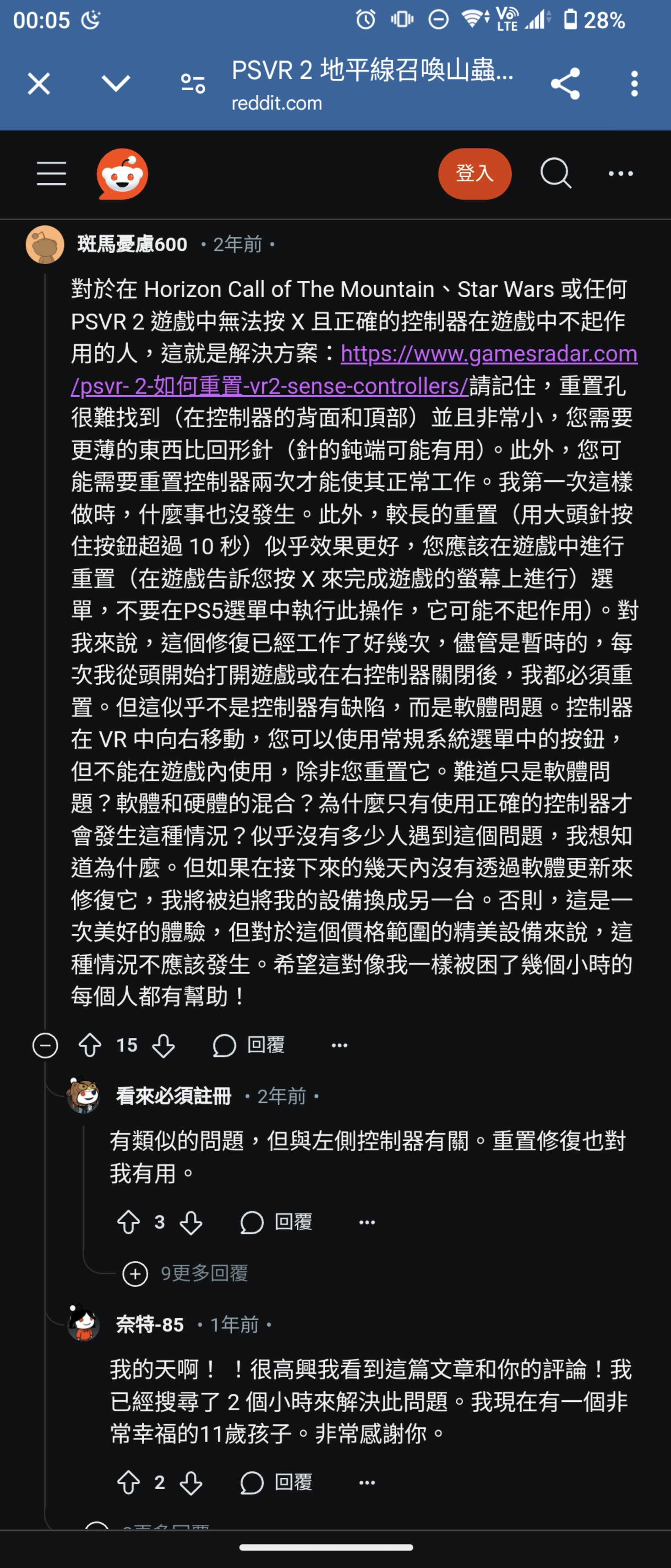The width and height of the screenshot is (671, 1568).
Task: Open Reddit search
Action: pyautogui.click(x=555, y=174)
